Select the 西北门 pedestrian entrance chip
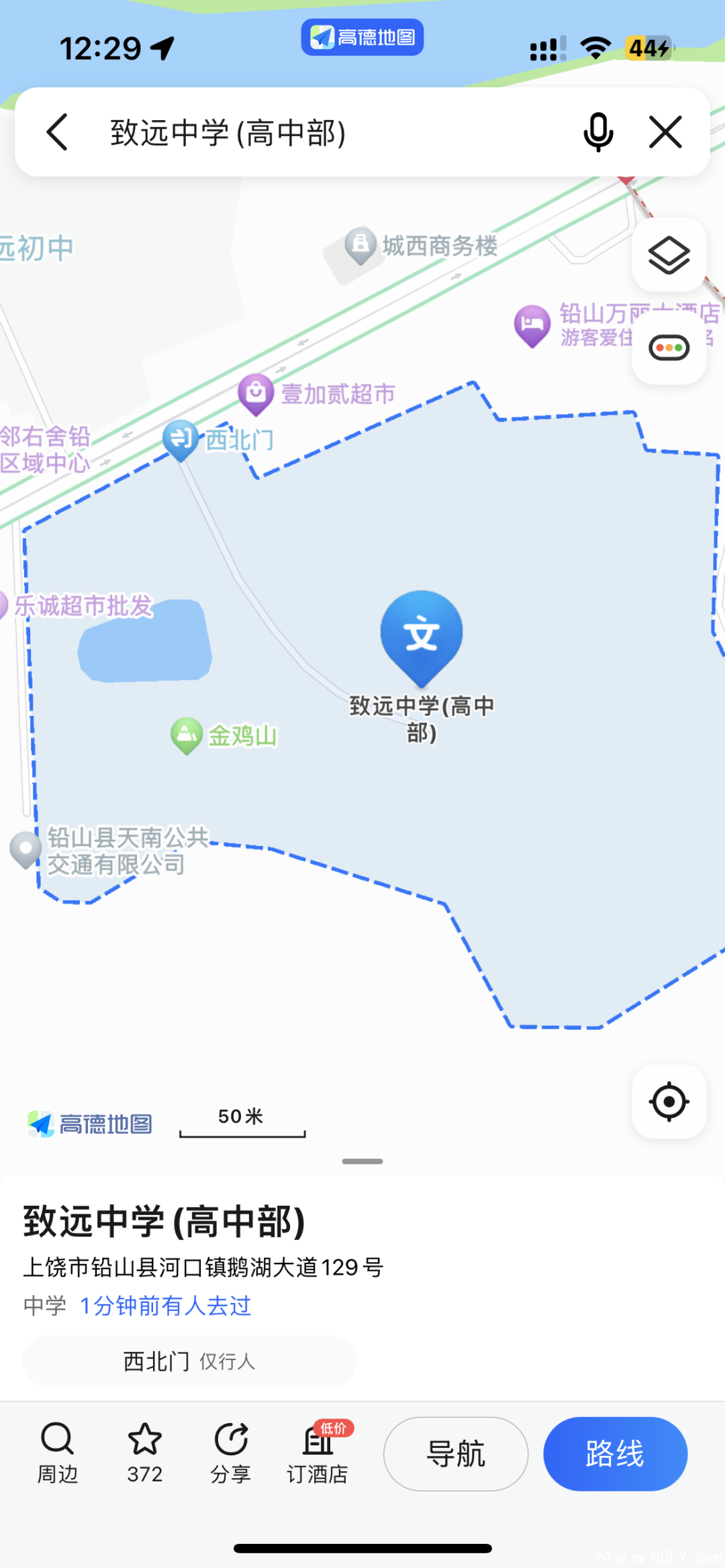This screenshot has height=1568, width=725. click(189, 1361)
